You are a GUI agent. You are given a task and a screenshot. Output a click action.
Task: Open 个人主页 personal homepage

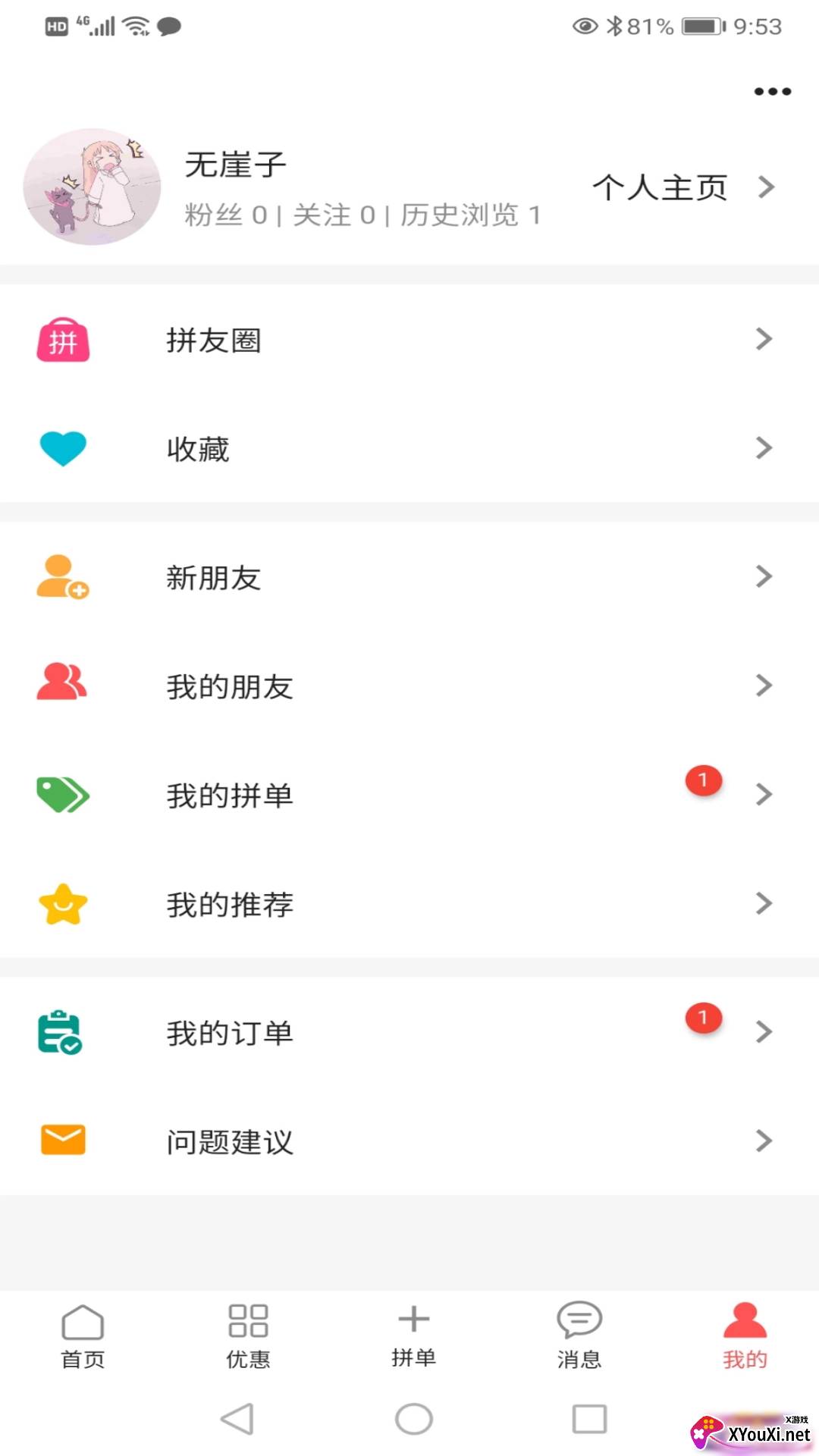pyautogui.click(x=682, y=187)
